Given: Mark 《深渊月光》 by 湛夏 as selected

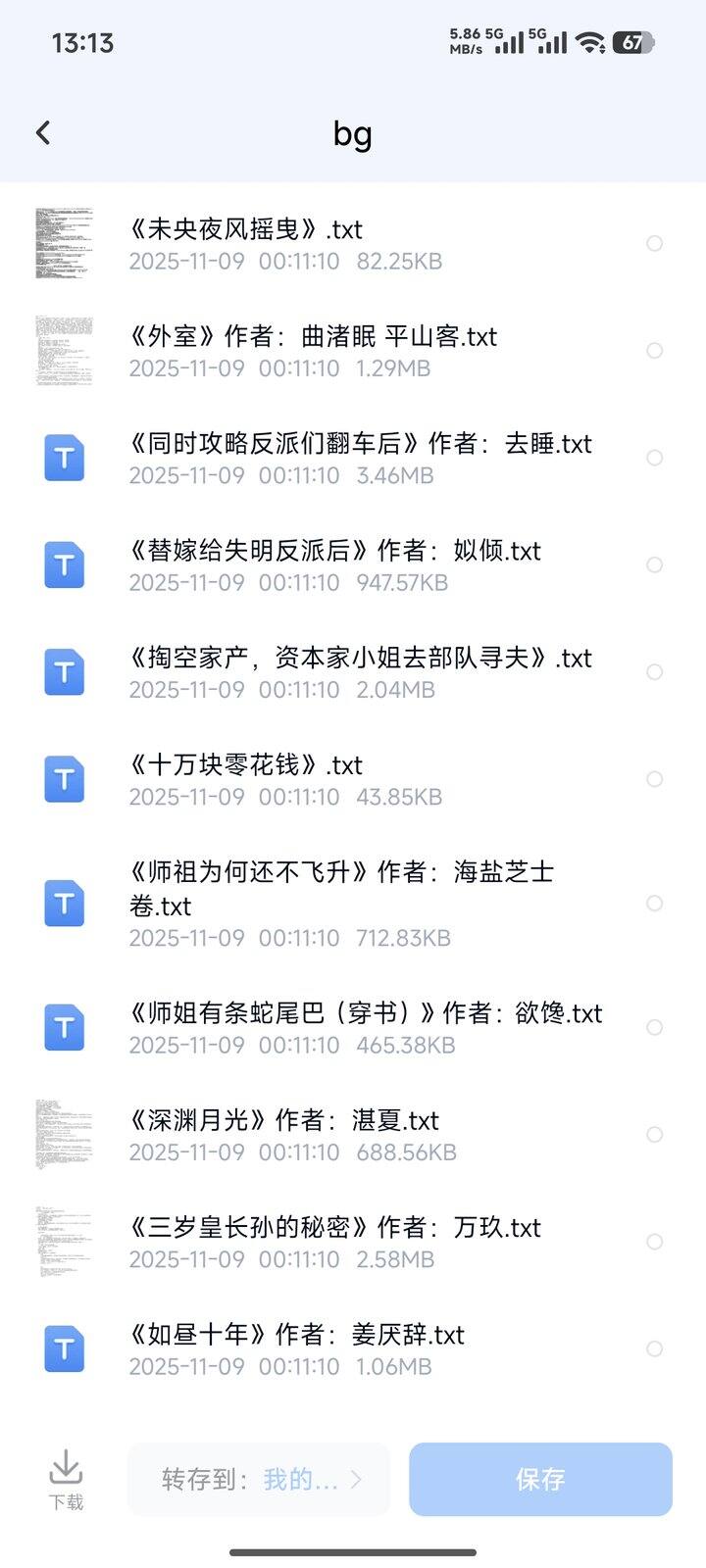Looking at the screenshot, I should point(655,1135).
